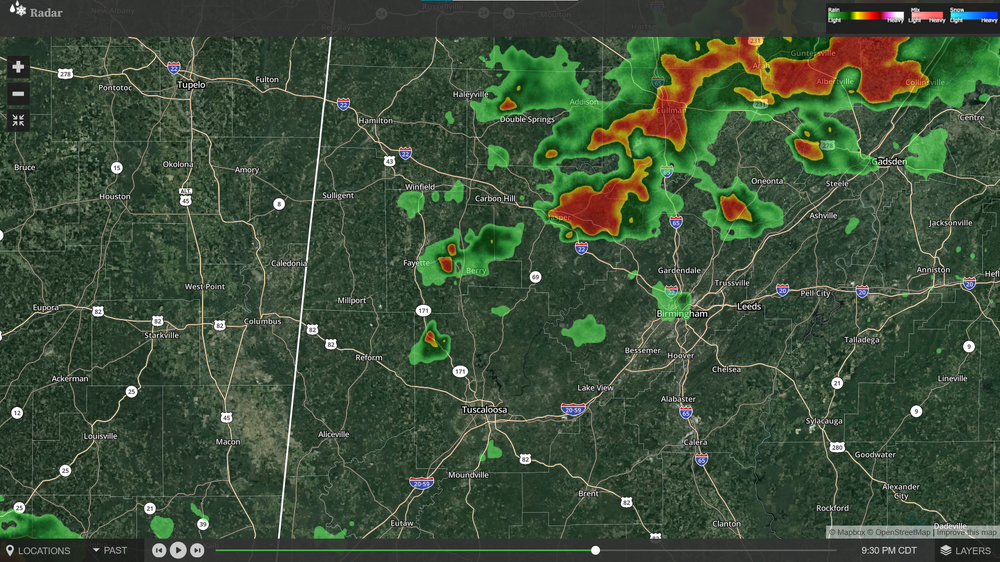Zoom in on the radar map
The height and width of the screenshot is (562, 1000).
(x=18, y=67)
